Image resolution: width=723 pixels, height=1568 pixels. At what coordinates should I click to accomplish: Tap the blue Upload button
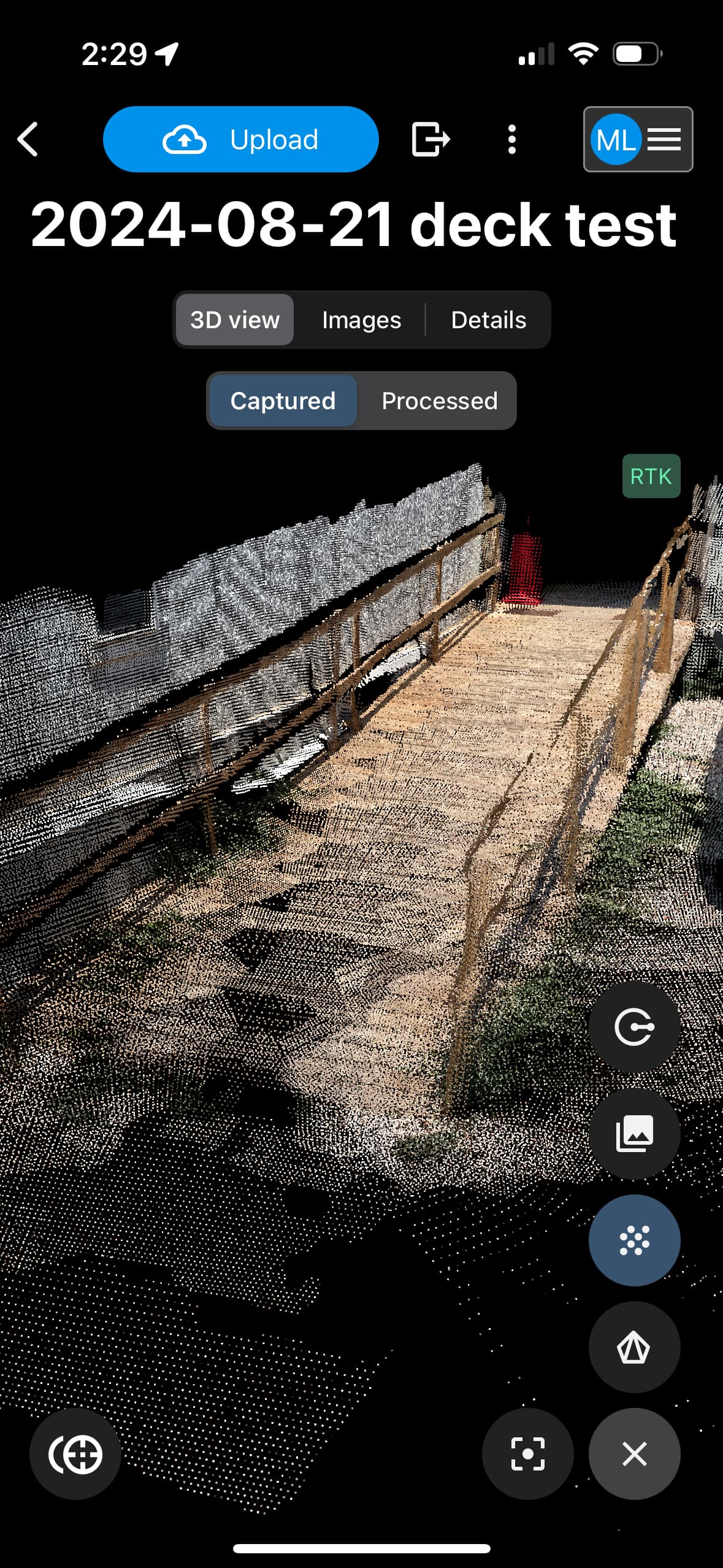coord(240,139)
